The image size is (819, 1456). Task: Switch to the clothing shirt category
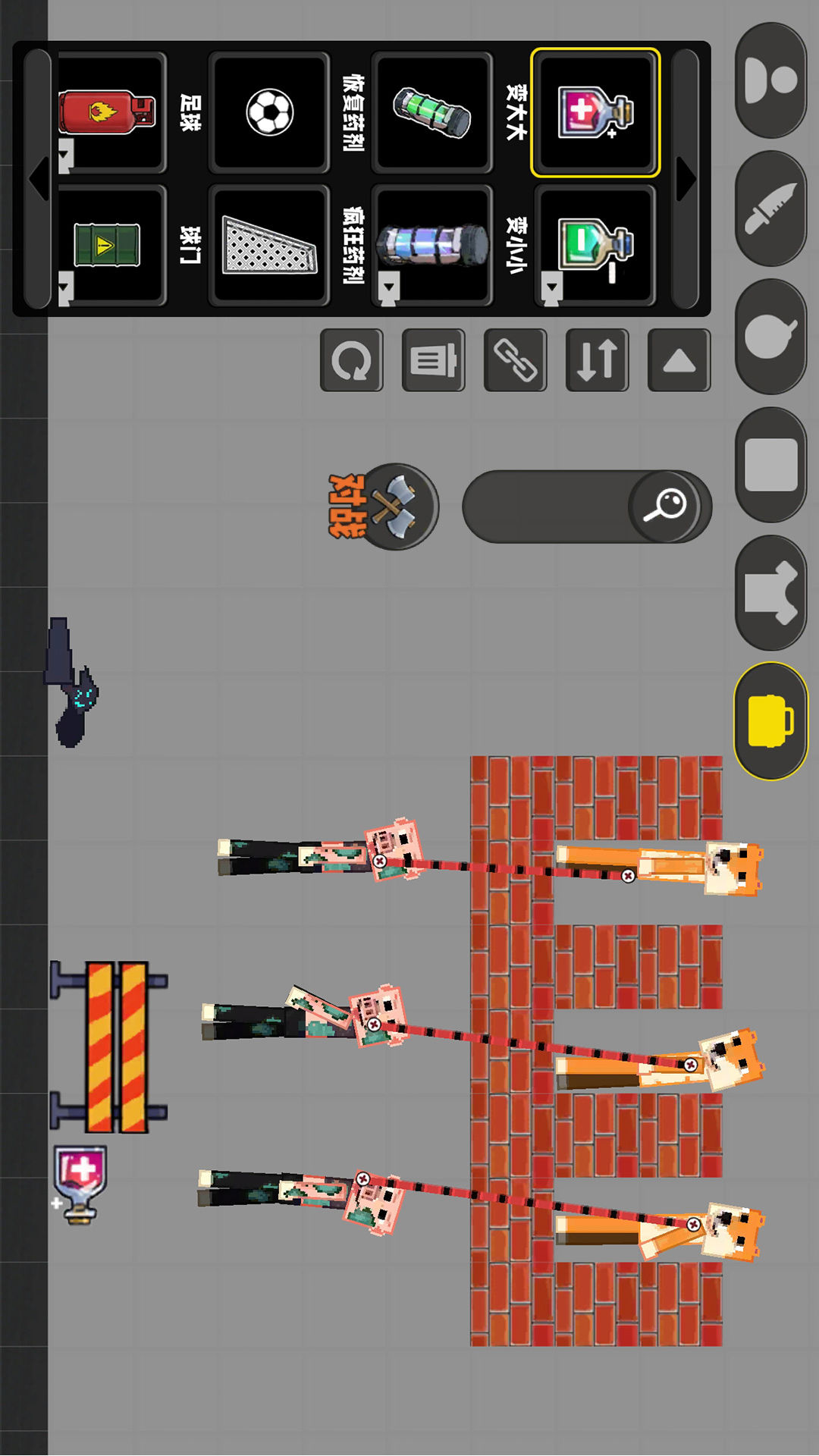tap(770, 593)
